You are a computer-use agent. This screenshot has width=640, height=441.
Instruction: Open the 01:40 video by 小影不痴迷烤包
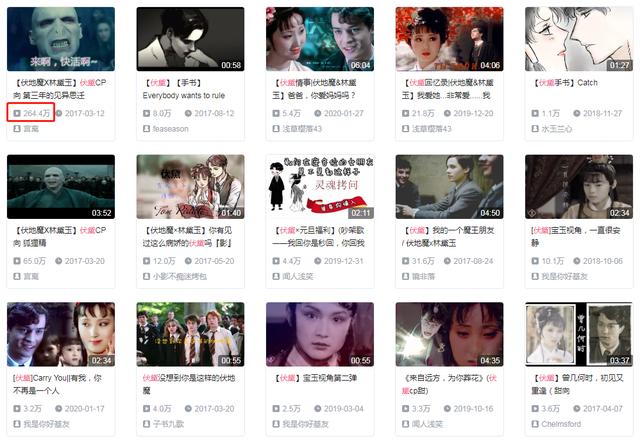pyautogui.click(x=190, y=187)
